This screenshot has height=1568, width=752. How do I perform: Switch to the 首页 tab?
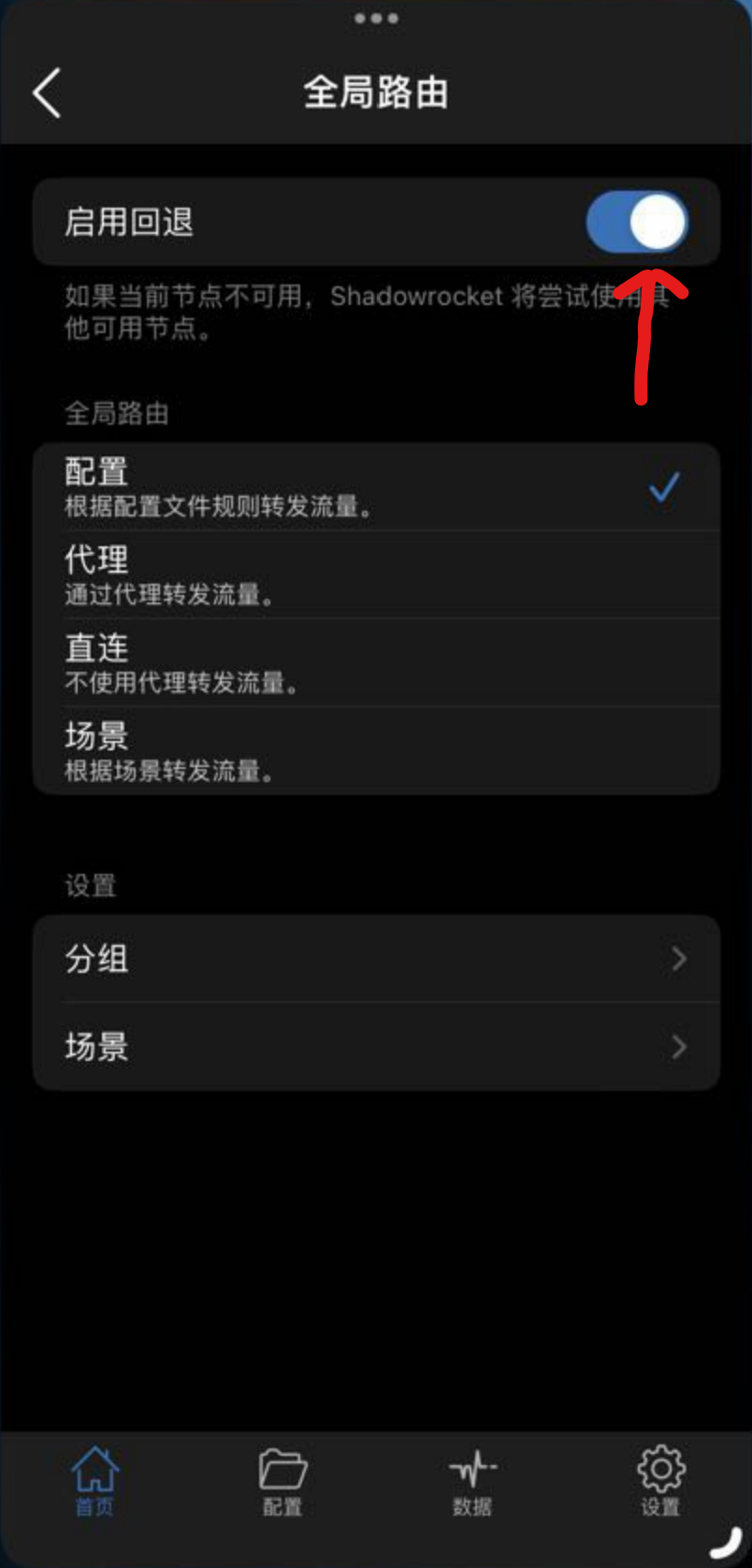(x=94, y=1480)
